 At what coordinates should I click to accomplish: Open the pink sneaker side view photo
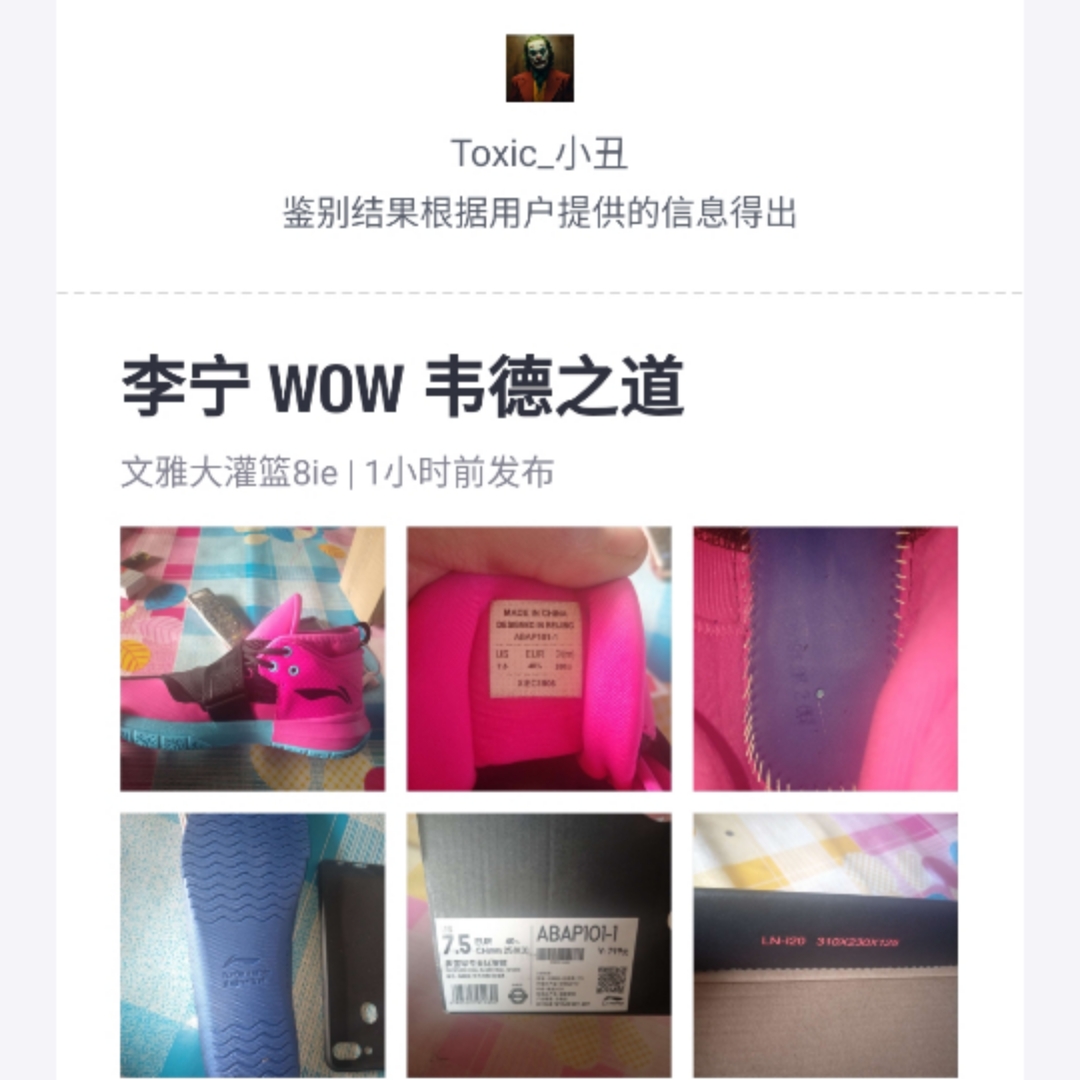pyautogui.click(x=252, y=658)
